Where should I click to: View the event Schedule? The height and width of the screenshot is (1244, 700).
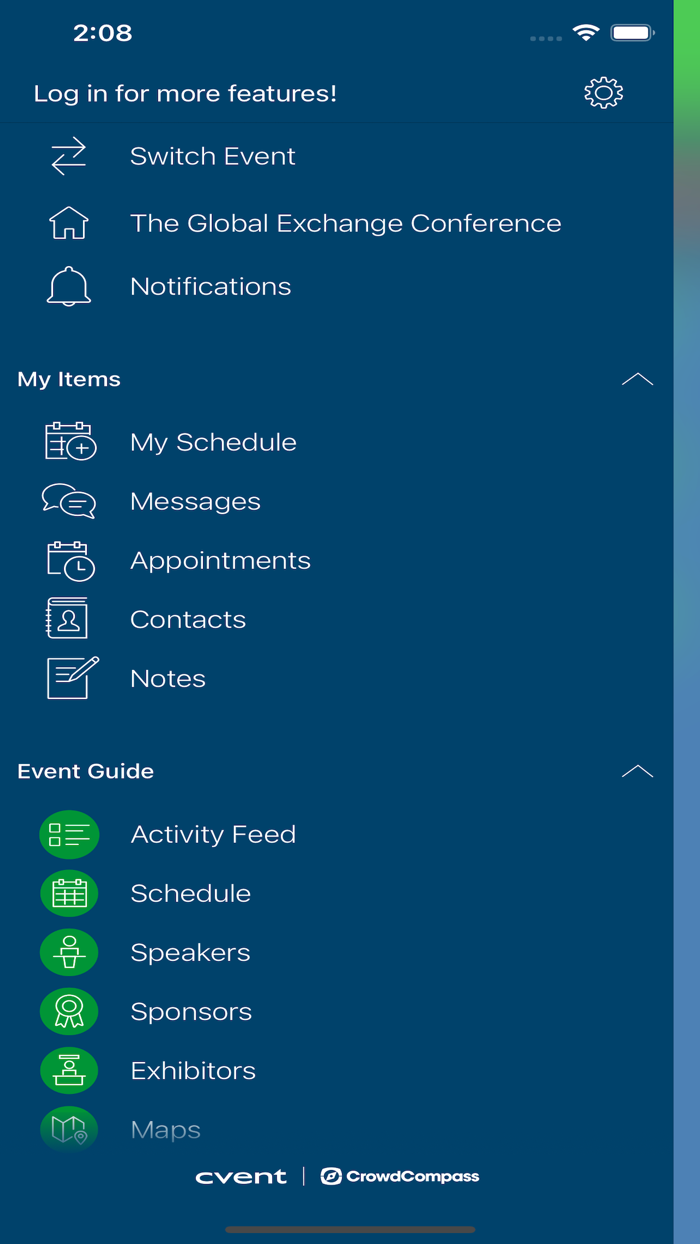(x=190, y=893)
